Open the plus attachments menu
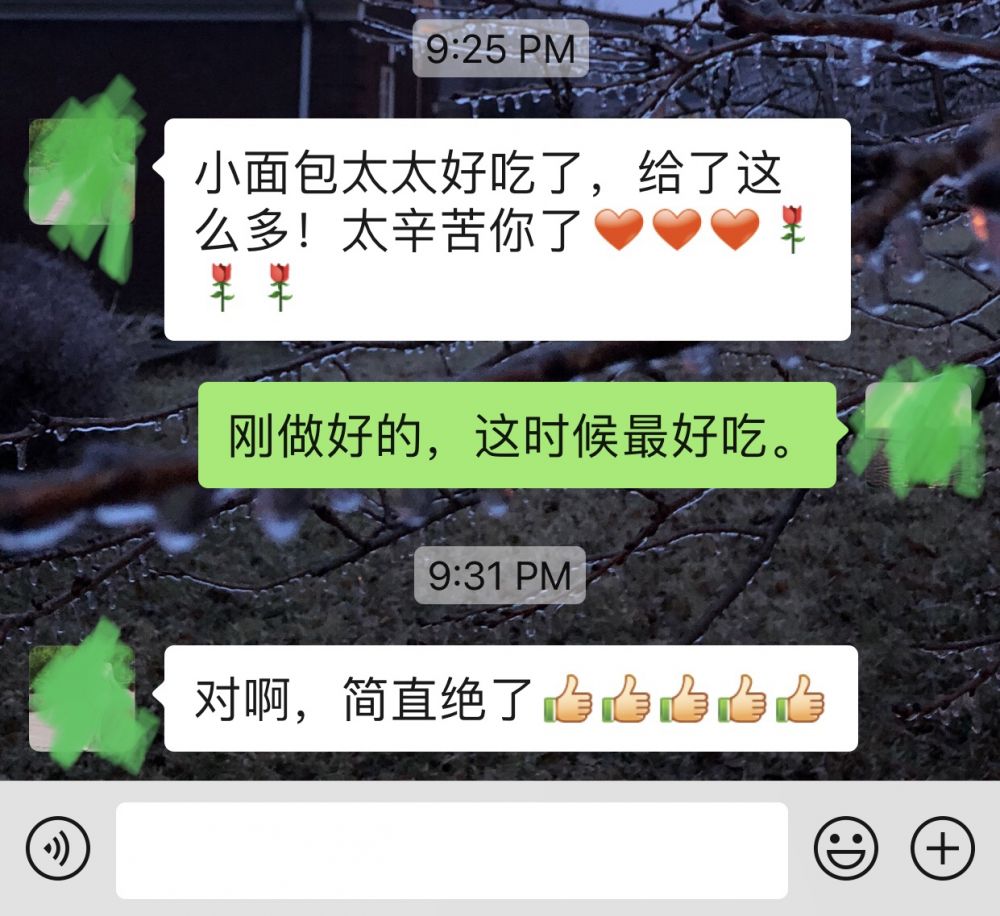Screen dimensions: 1000x916 [x=942, y=848]
